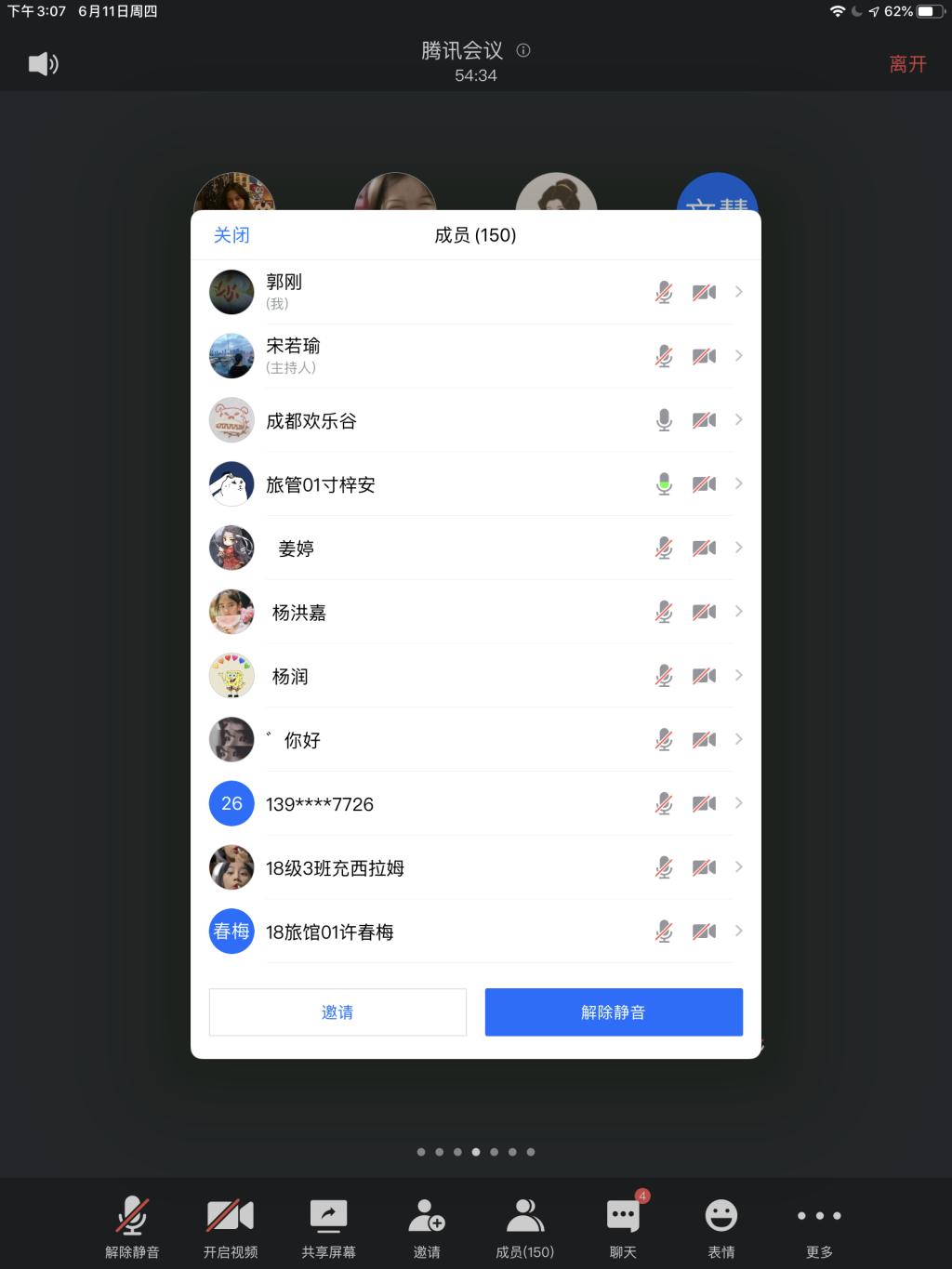
Task: Tap the blue 解除静音 button
Action: click(x=614, y=1012)
